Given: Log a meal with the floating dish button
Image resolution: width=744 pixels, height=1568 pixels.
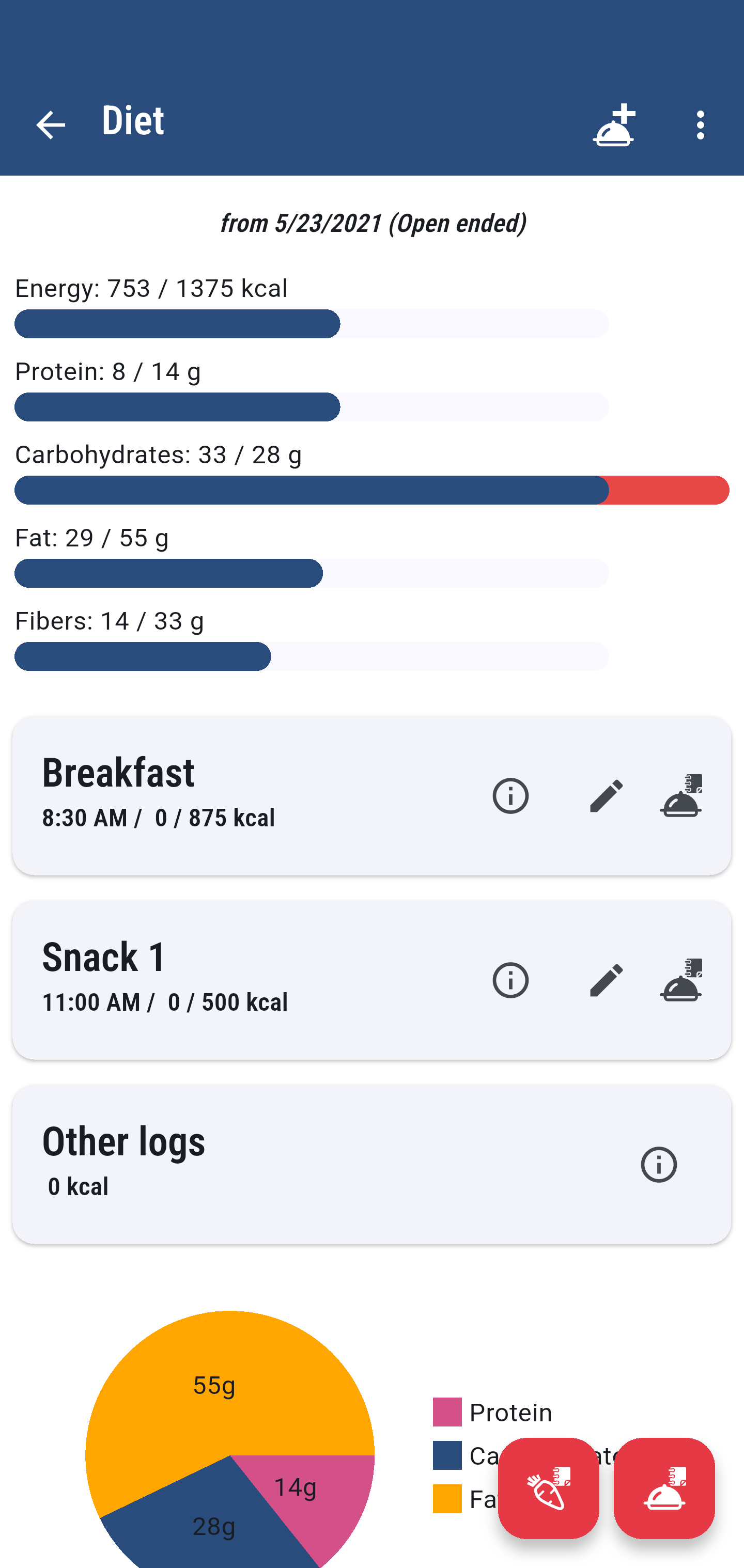Looking at the screenshot, I should [663, 1487].
